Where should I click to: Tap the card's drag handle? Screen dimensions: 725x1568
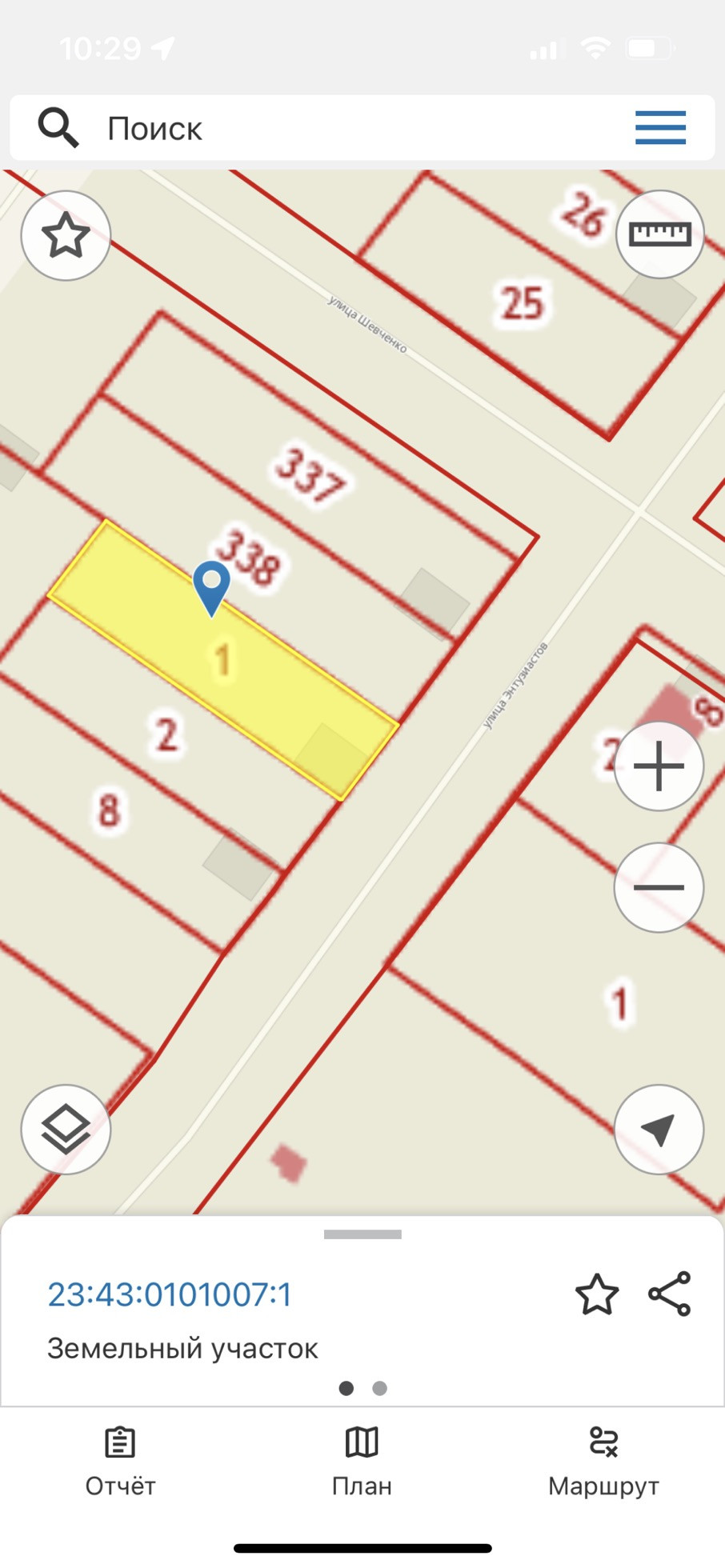click(362, 1234)
